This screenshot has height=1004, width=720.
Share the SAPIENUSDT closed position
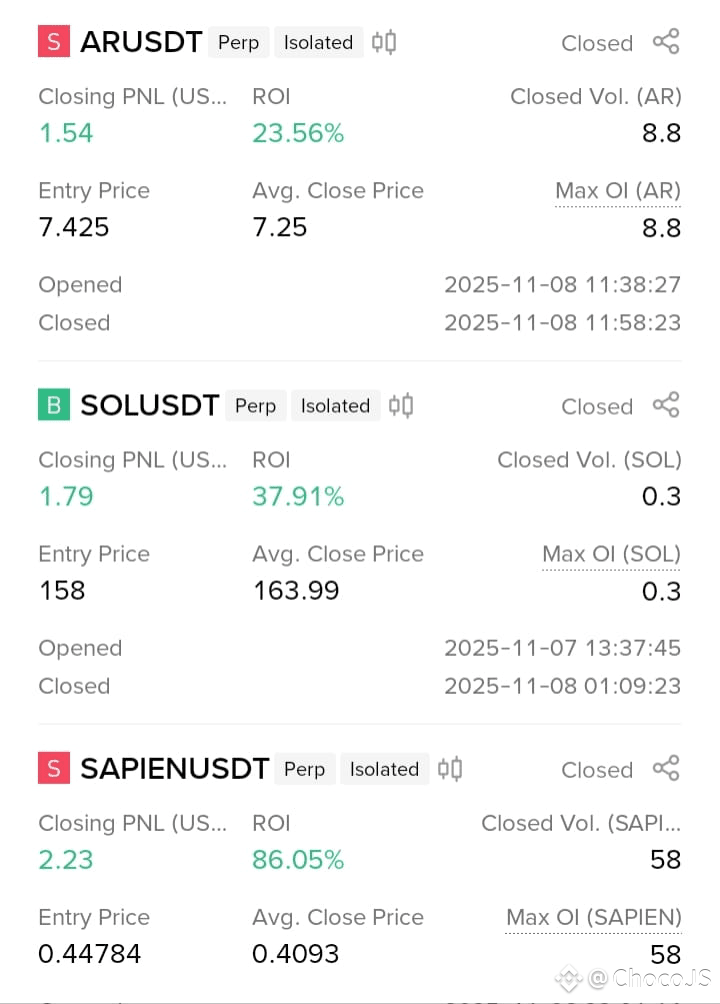666,768
